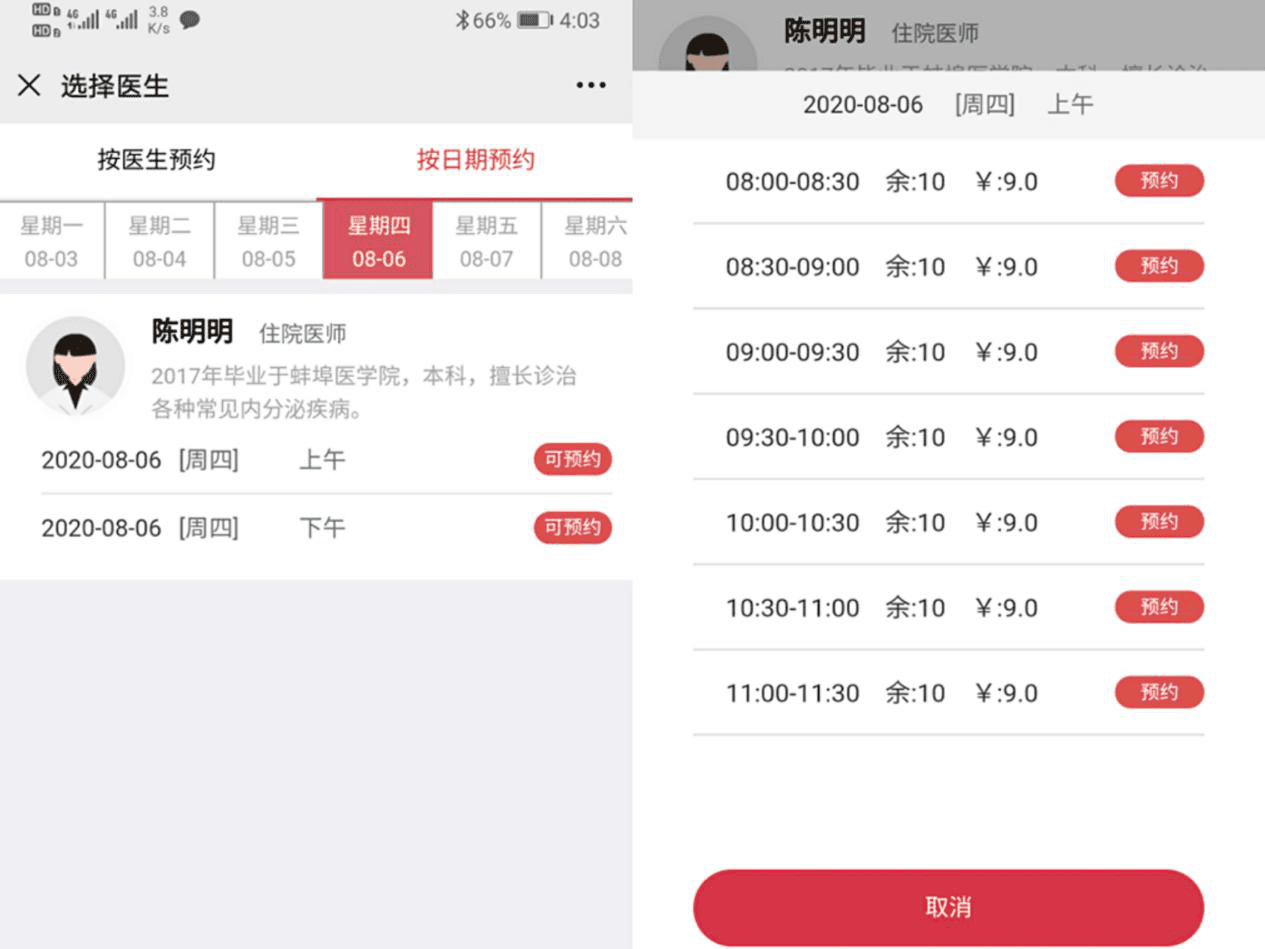Book the 09:00-09:30 time slot
The height and width of the screenshot is (949, 1265).
[x=1158, y=351]
